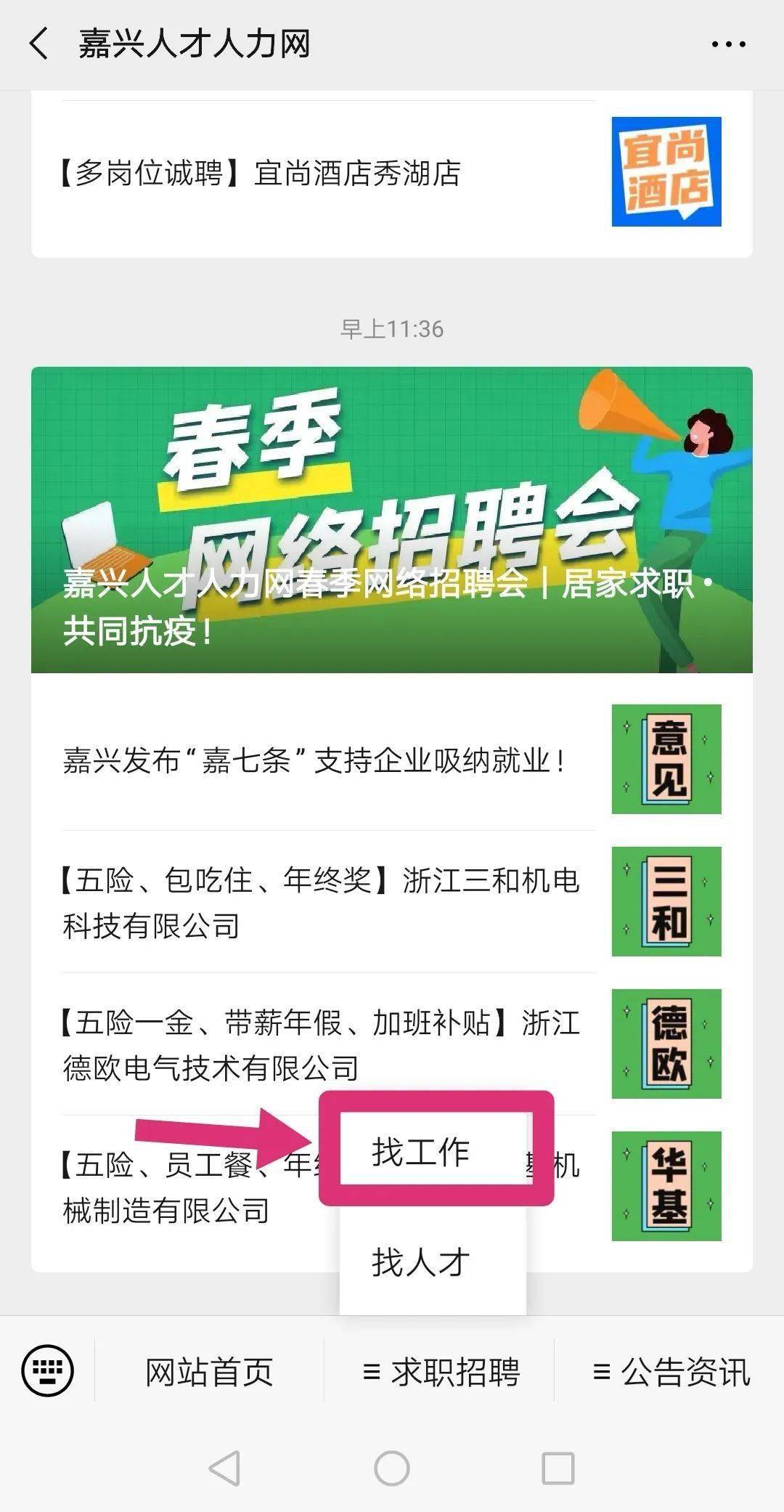784x1512 pixels.
Task: Tap the 求职招聘 bottom menu
Action: coord(440,1372)
